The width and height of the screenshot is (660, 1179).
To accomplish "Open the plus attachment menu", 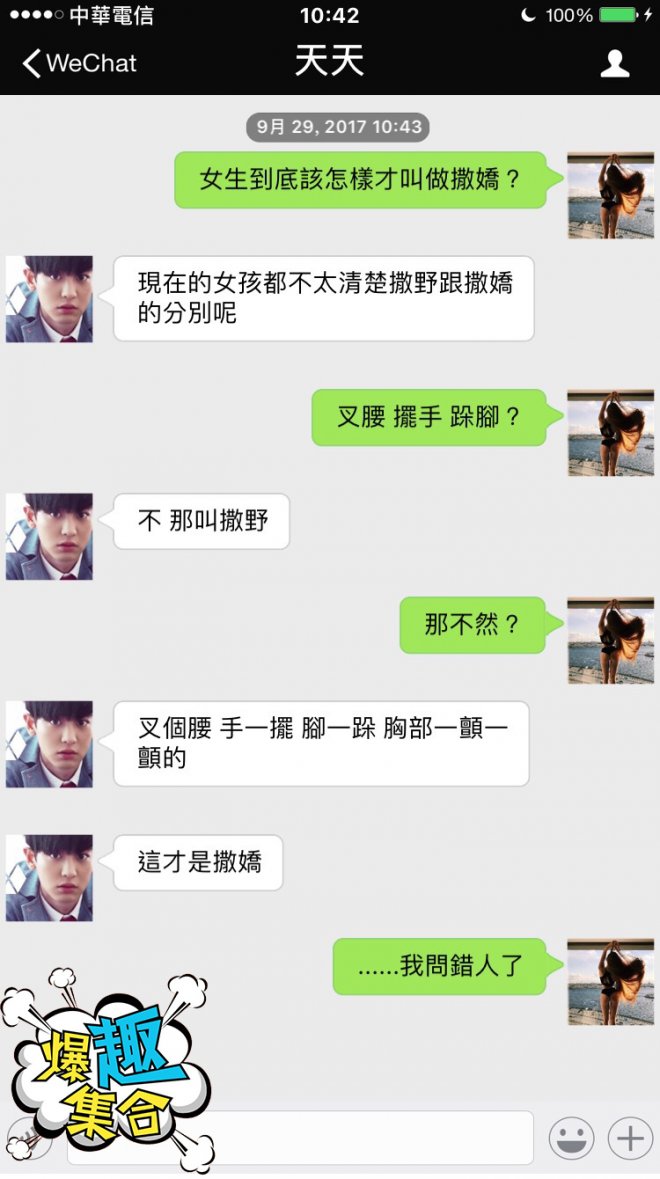I will click(630, 1138).
